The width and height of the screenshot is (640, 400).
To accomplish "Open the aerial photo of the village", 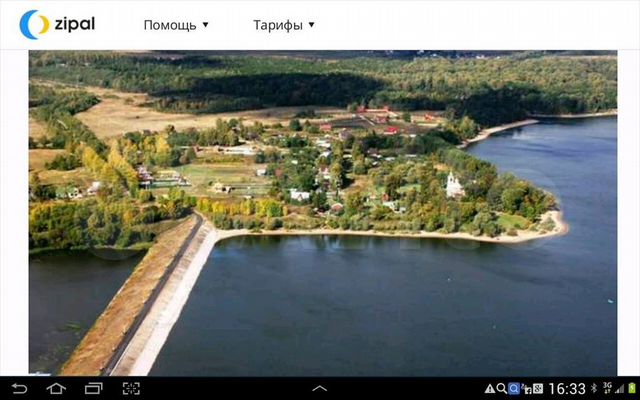I will [322, 212].
